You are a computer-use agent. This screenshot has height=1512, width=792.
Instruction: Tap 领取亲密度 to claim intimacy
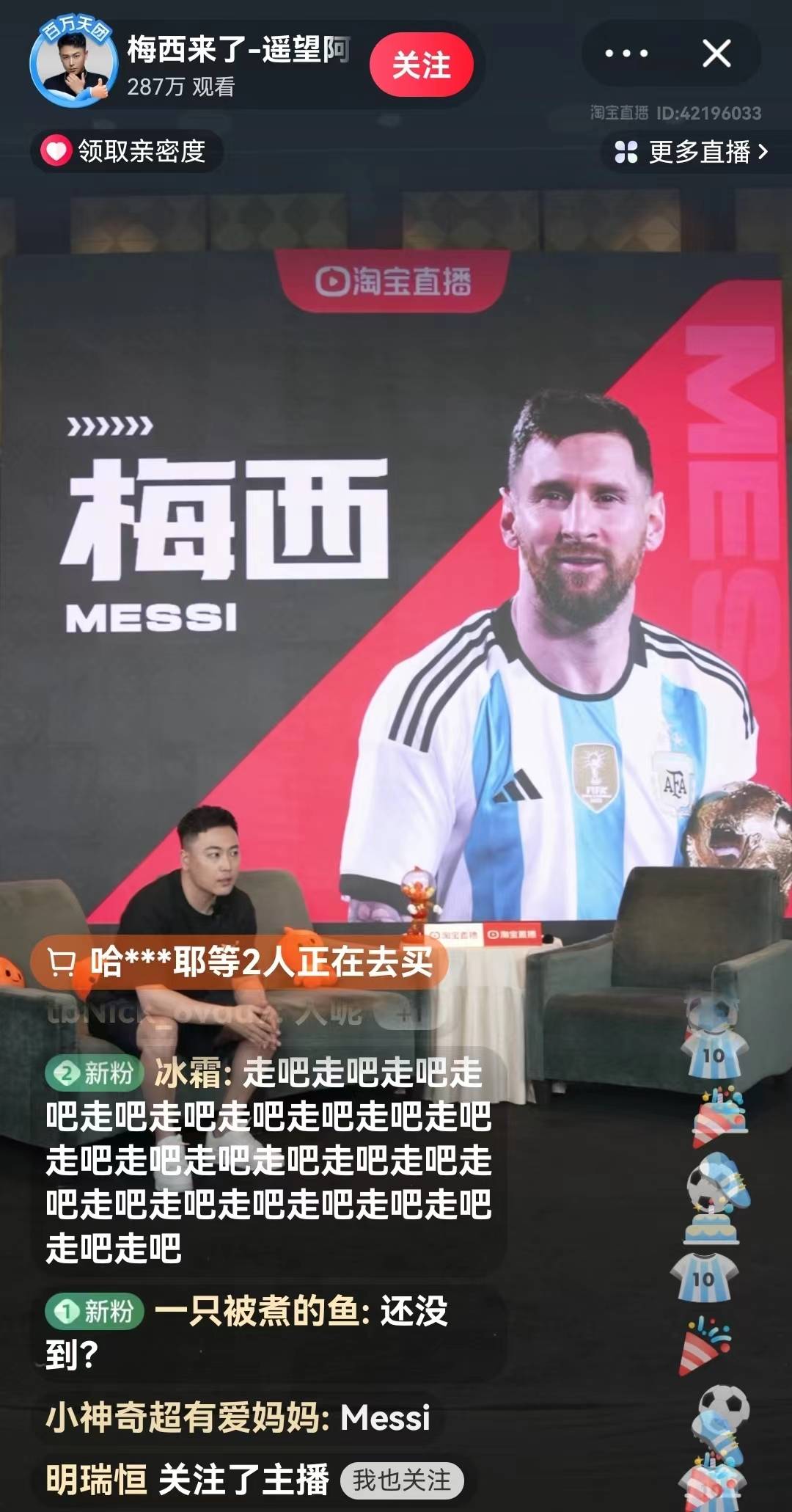[126, 152]
